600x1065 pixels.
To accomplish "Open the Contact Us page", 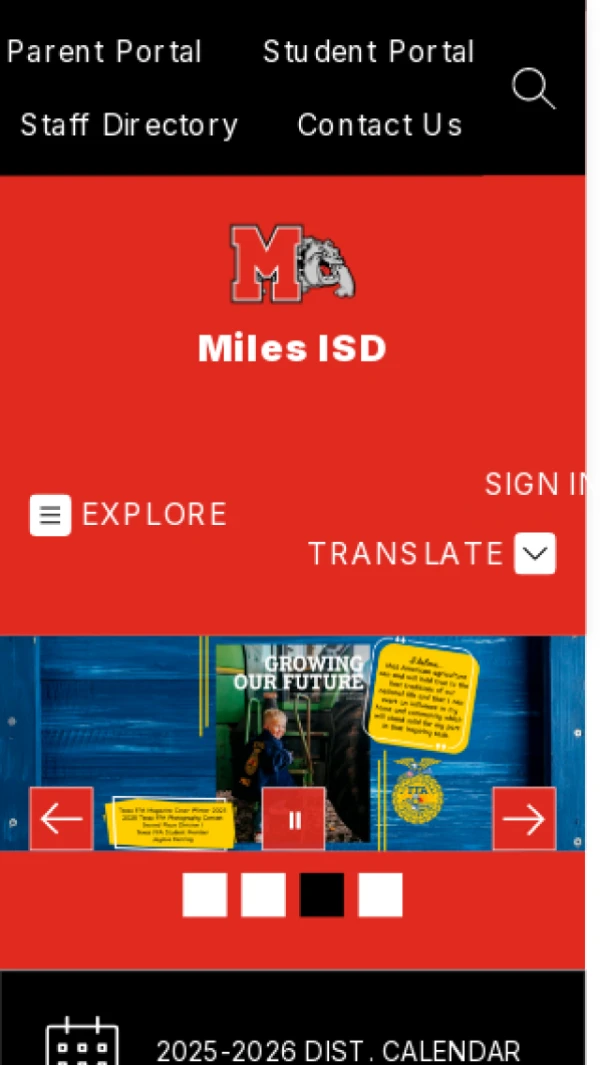I will click(380, 125).
